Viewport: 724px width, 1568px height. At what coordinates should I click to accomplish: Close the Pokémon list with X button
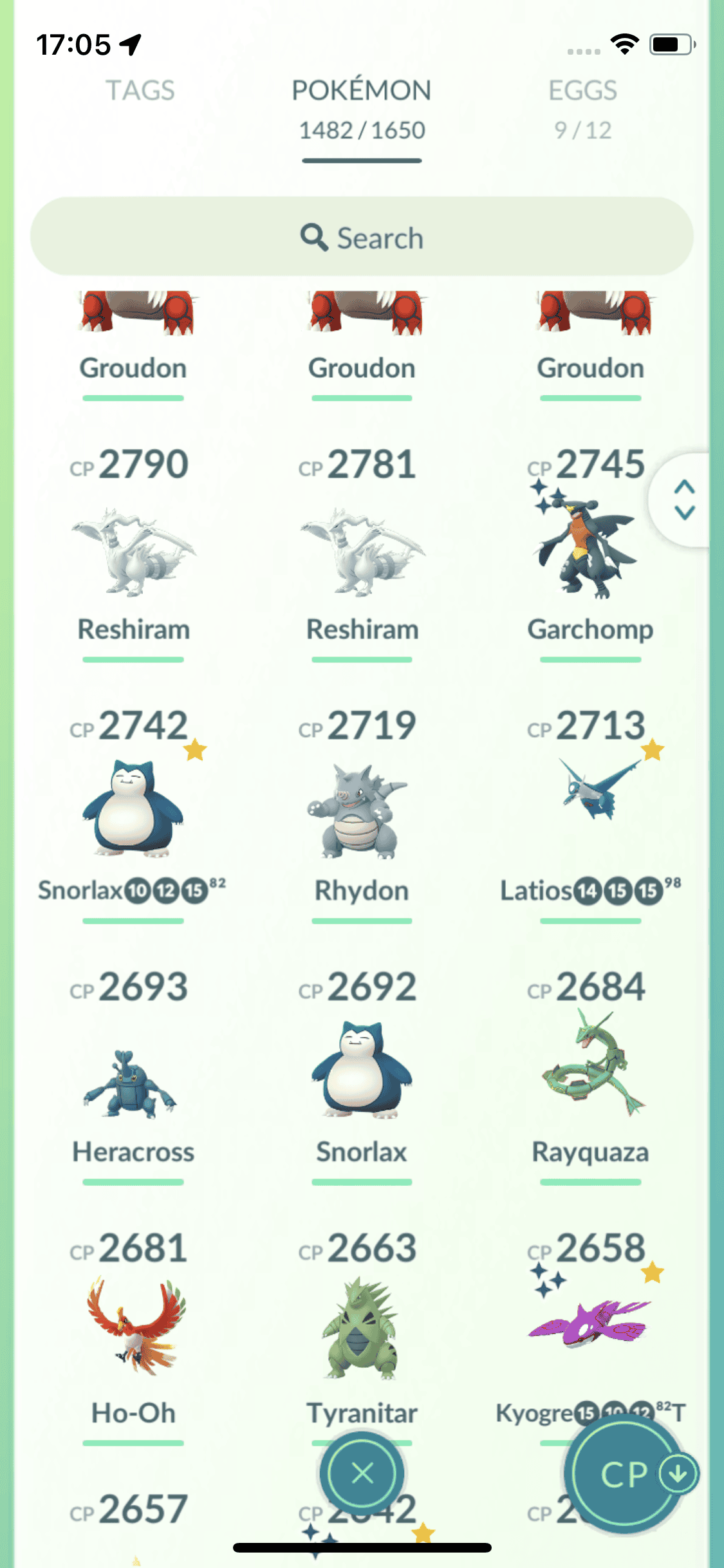362,1472
